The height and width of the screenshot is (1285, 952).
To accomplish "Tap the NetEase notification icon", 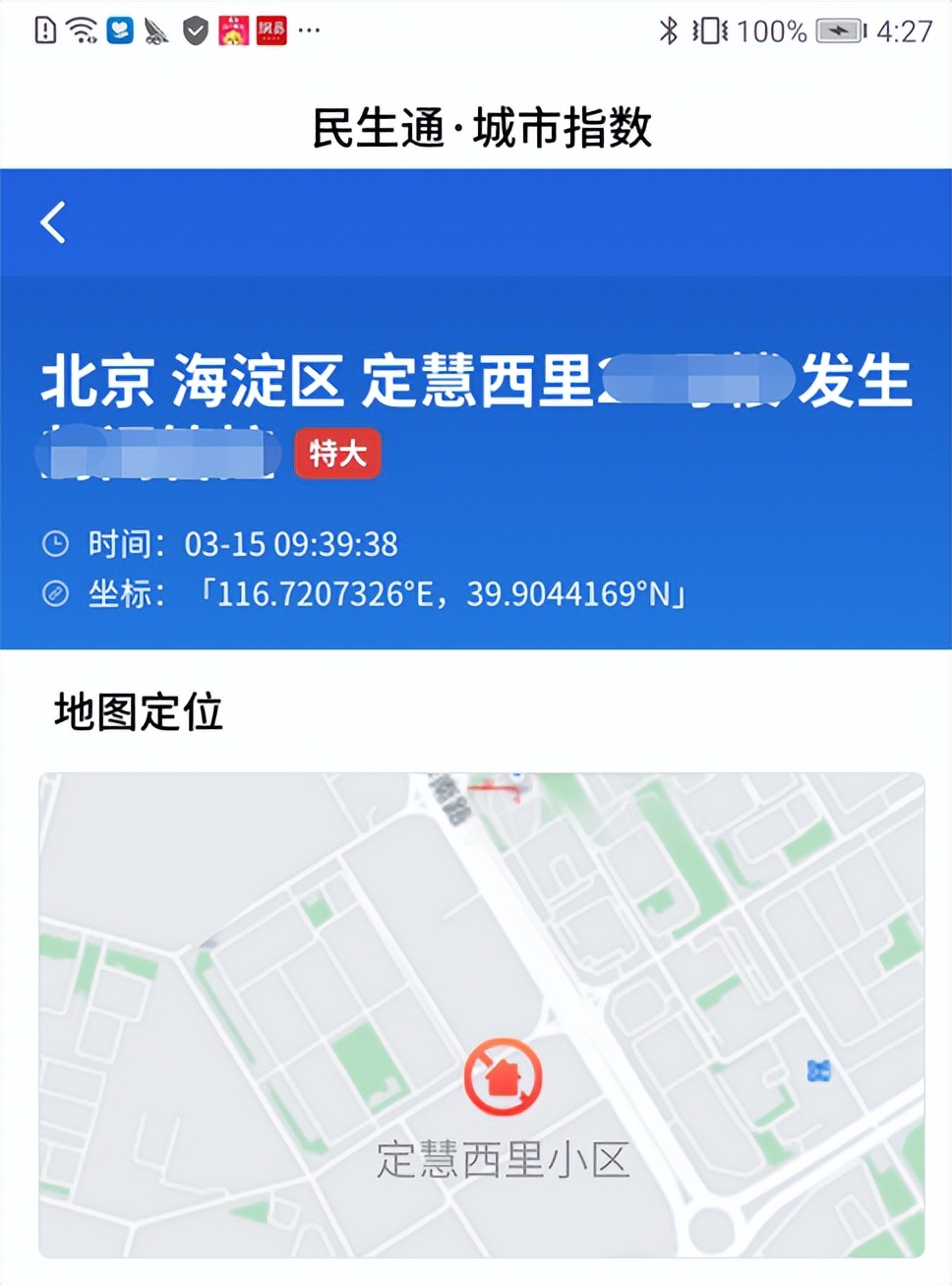I will 273,31.
